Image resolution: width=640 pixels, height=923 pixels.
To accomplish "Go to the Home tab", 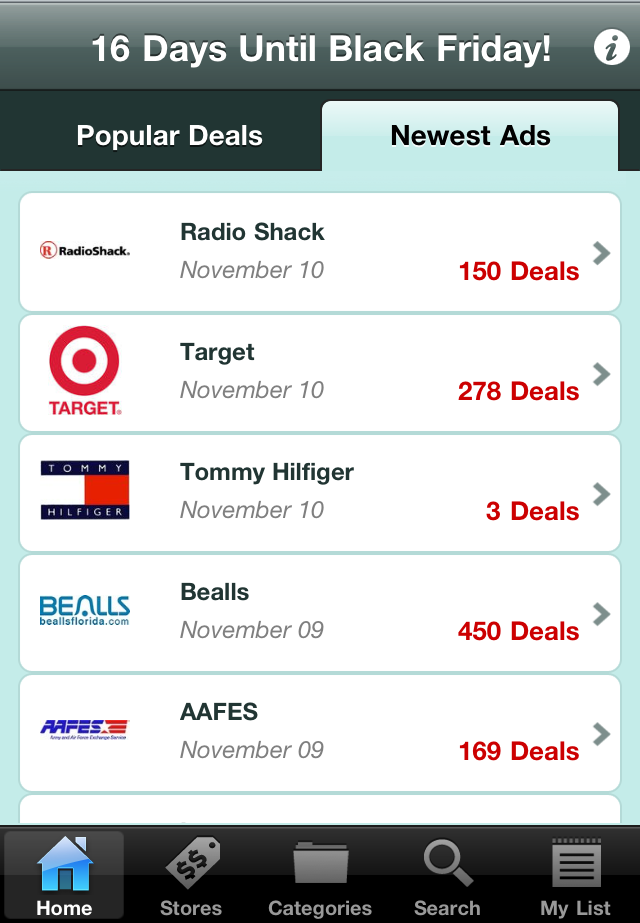I will (64, 877).
